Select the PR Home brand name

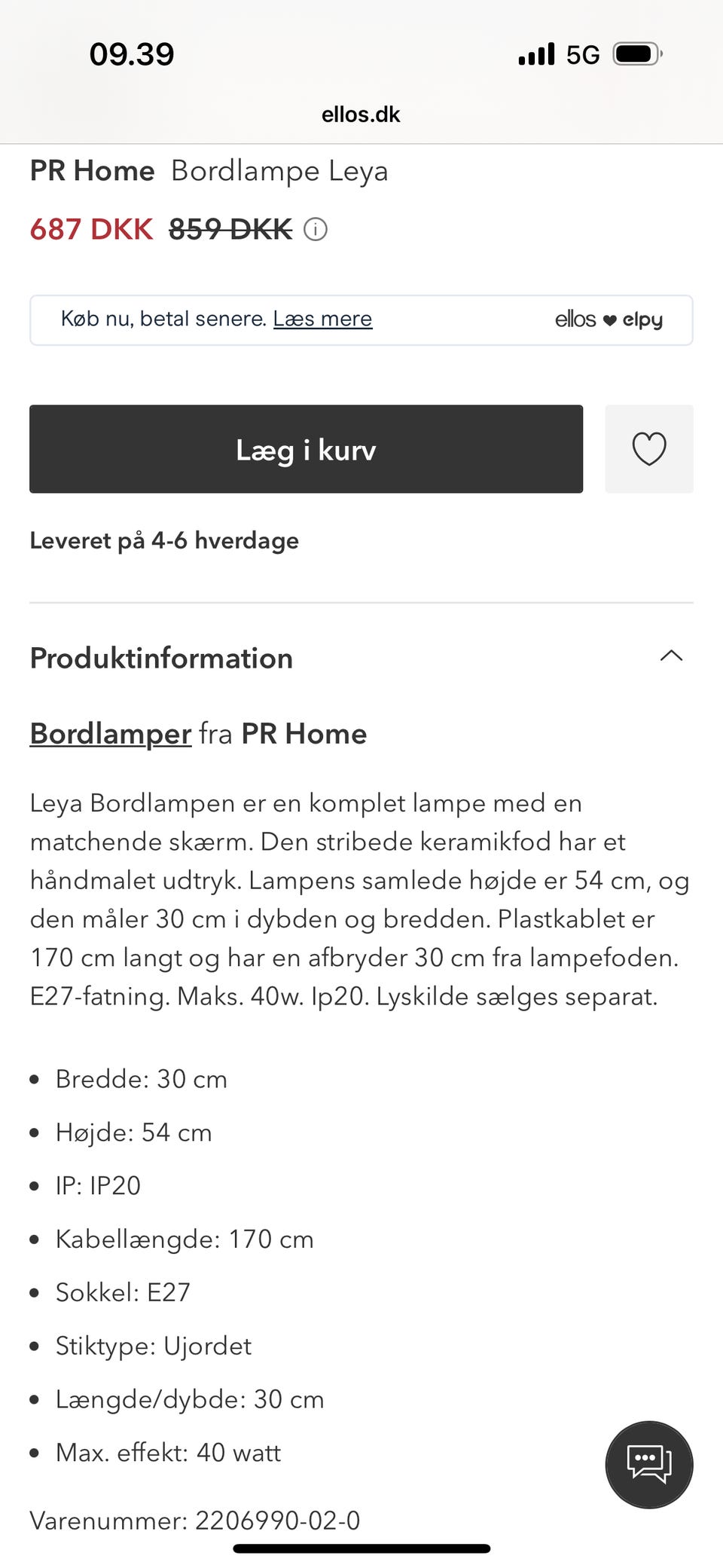pos(91,171)
